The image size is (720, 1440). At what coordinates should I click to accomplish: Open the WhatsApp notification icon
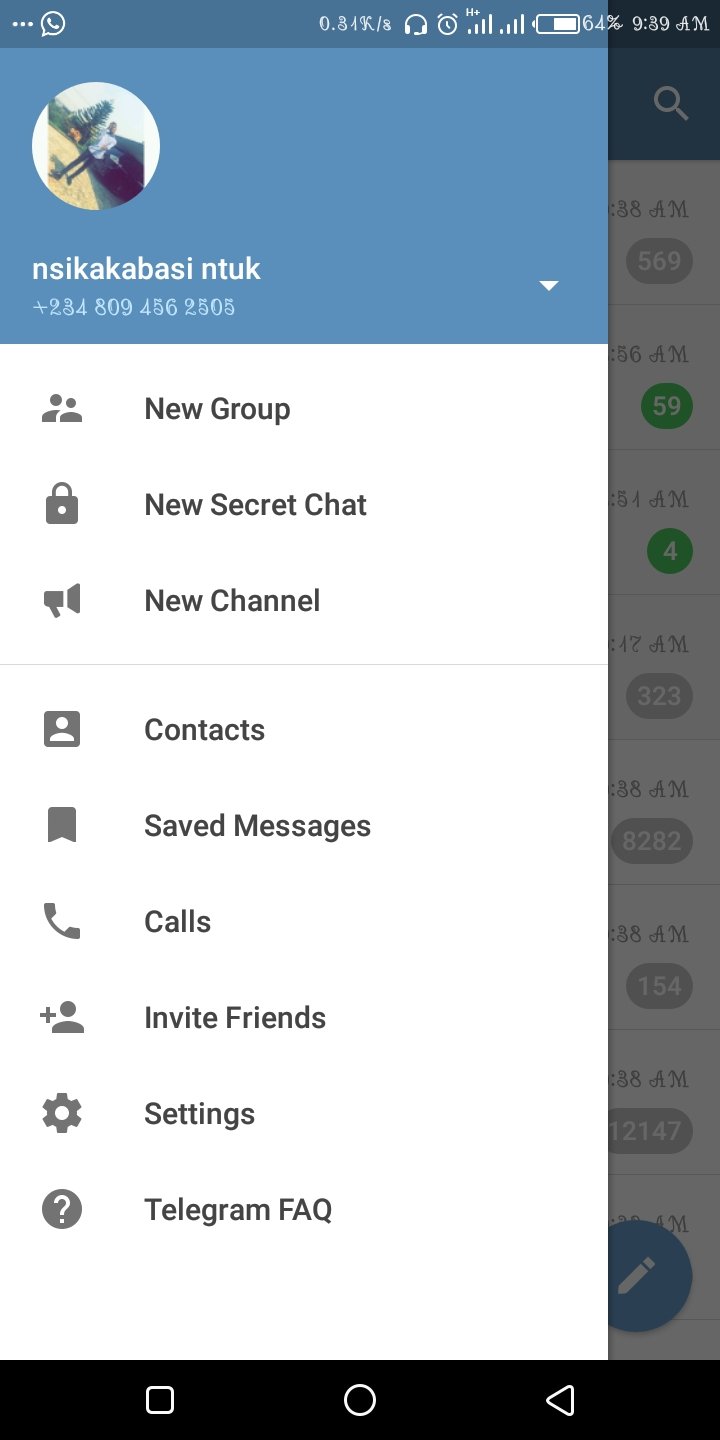tap(52, 22)
